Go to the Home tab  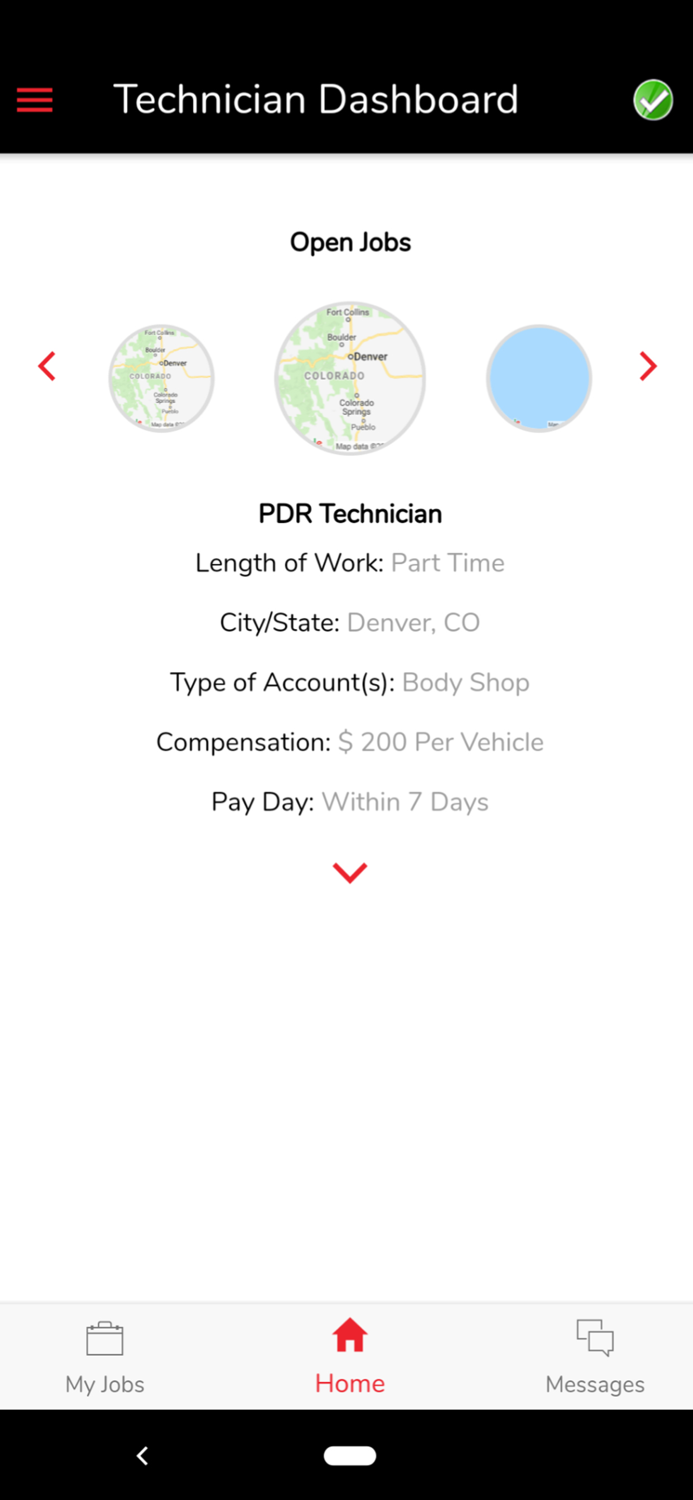pos(350,1357)
